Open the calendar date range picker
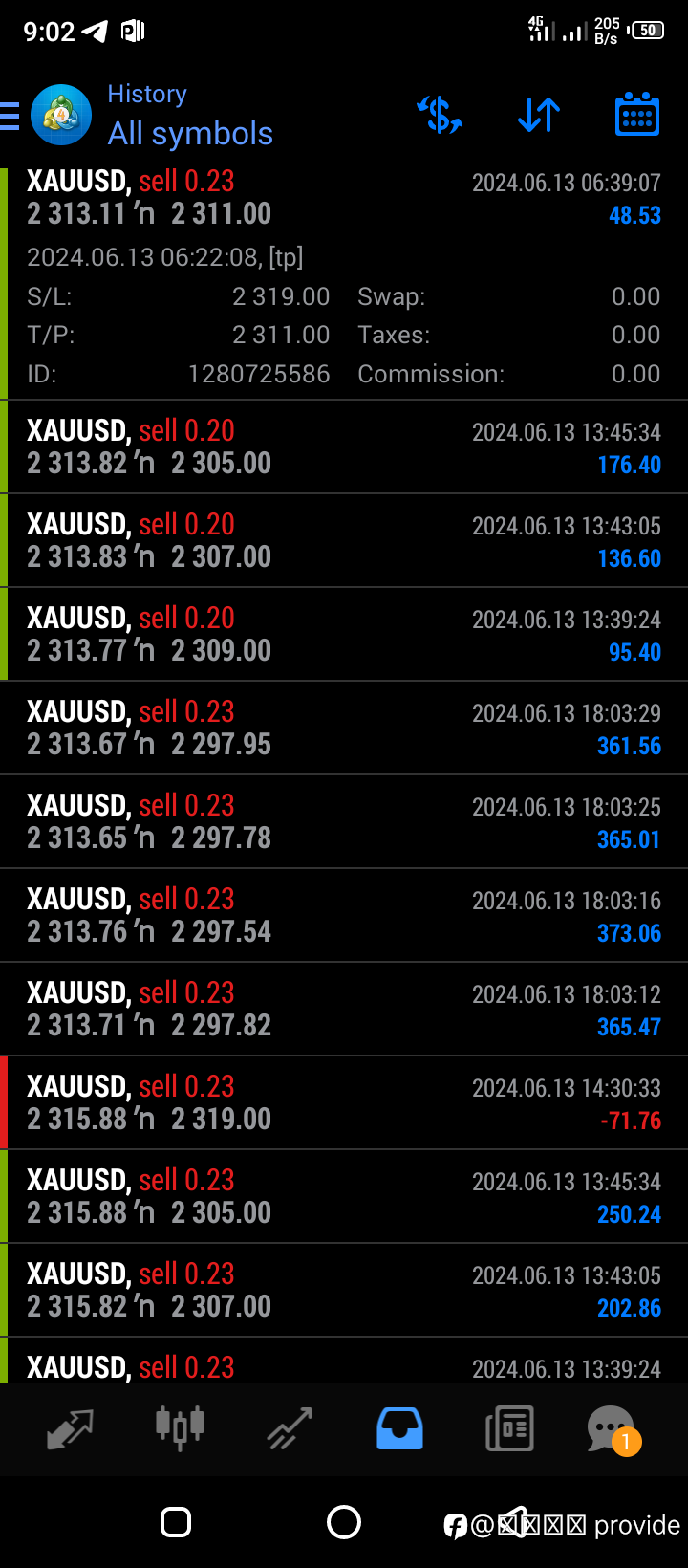Screen dimensions: 688x1568 pyautogui.click(x=637, y=115)
